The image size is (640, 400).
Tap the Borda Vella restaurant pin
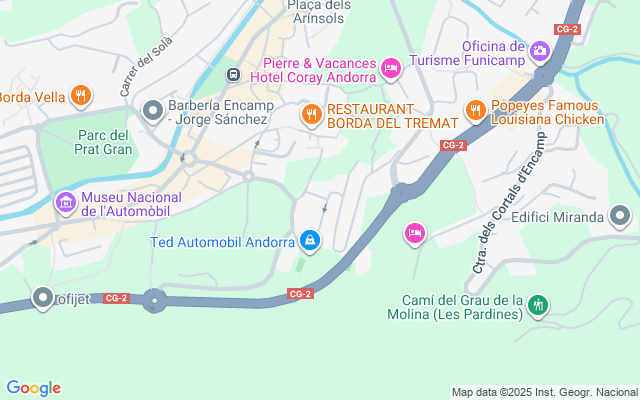(x=81, y=97)
